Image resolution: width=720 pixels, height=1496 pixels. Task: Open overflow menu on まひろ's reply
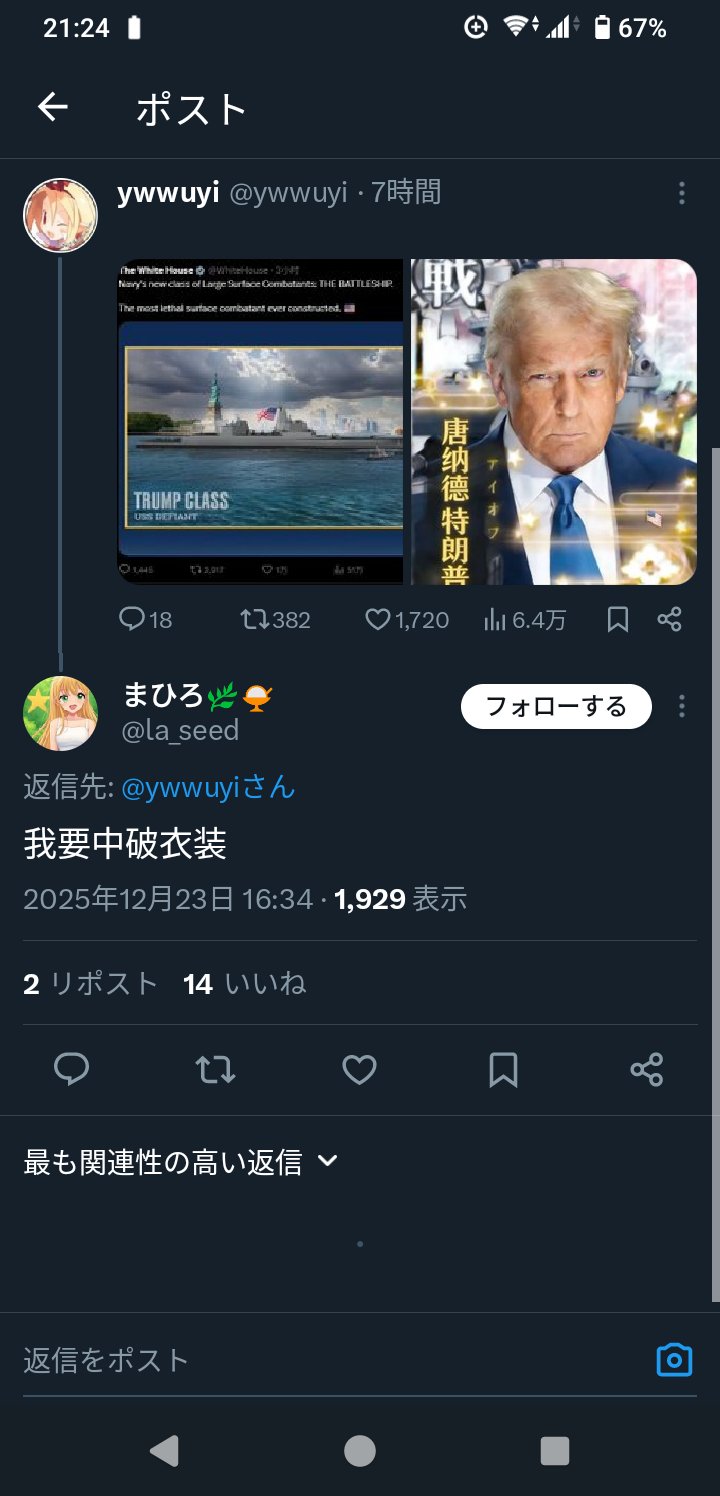pyautogui.click(x=681, y=707)
